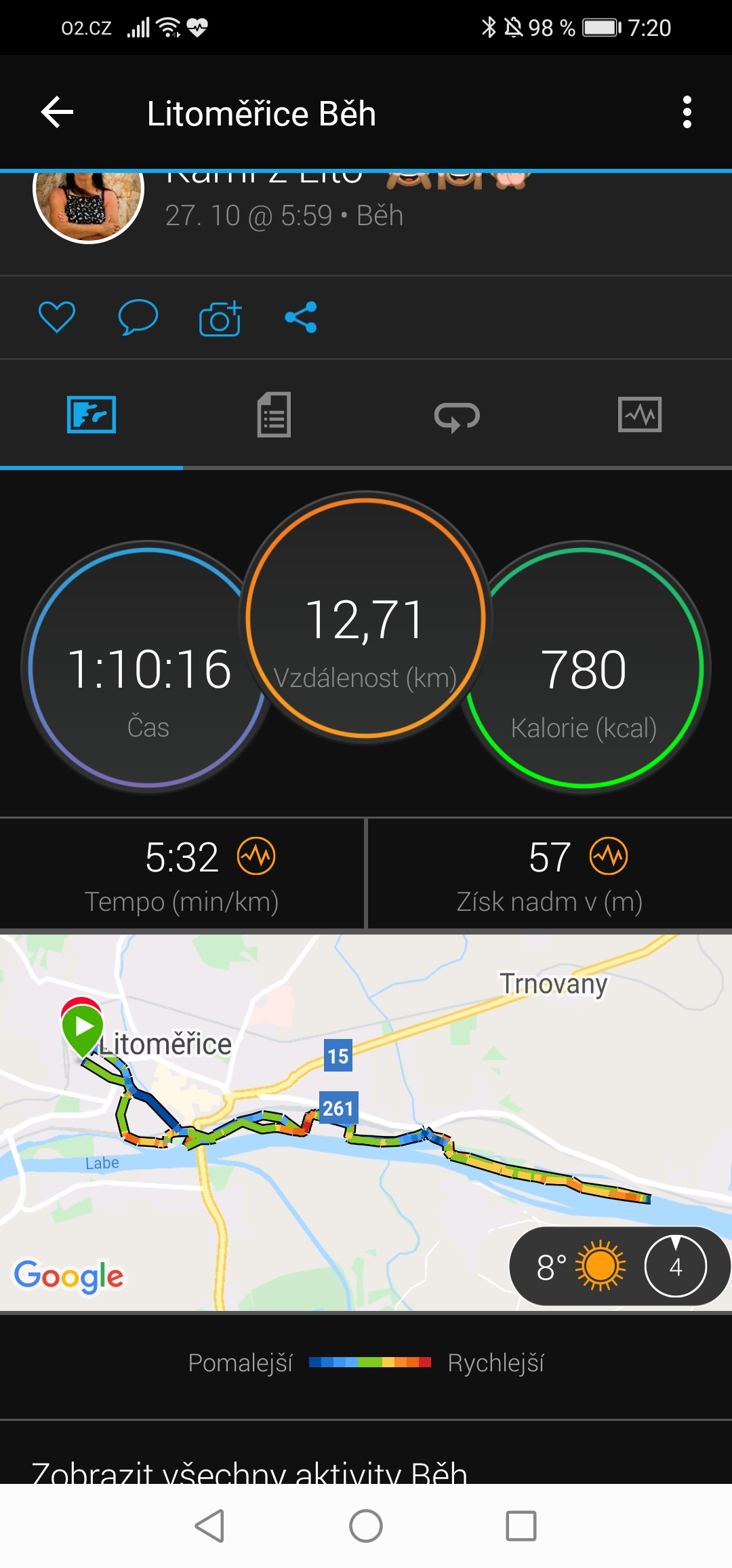Like this activity with the heart icon
This screenshot has height=1568, width=732.
(x=57, y=317)
